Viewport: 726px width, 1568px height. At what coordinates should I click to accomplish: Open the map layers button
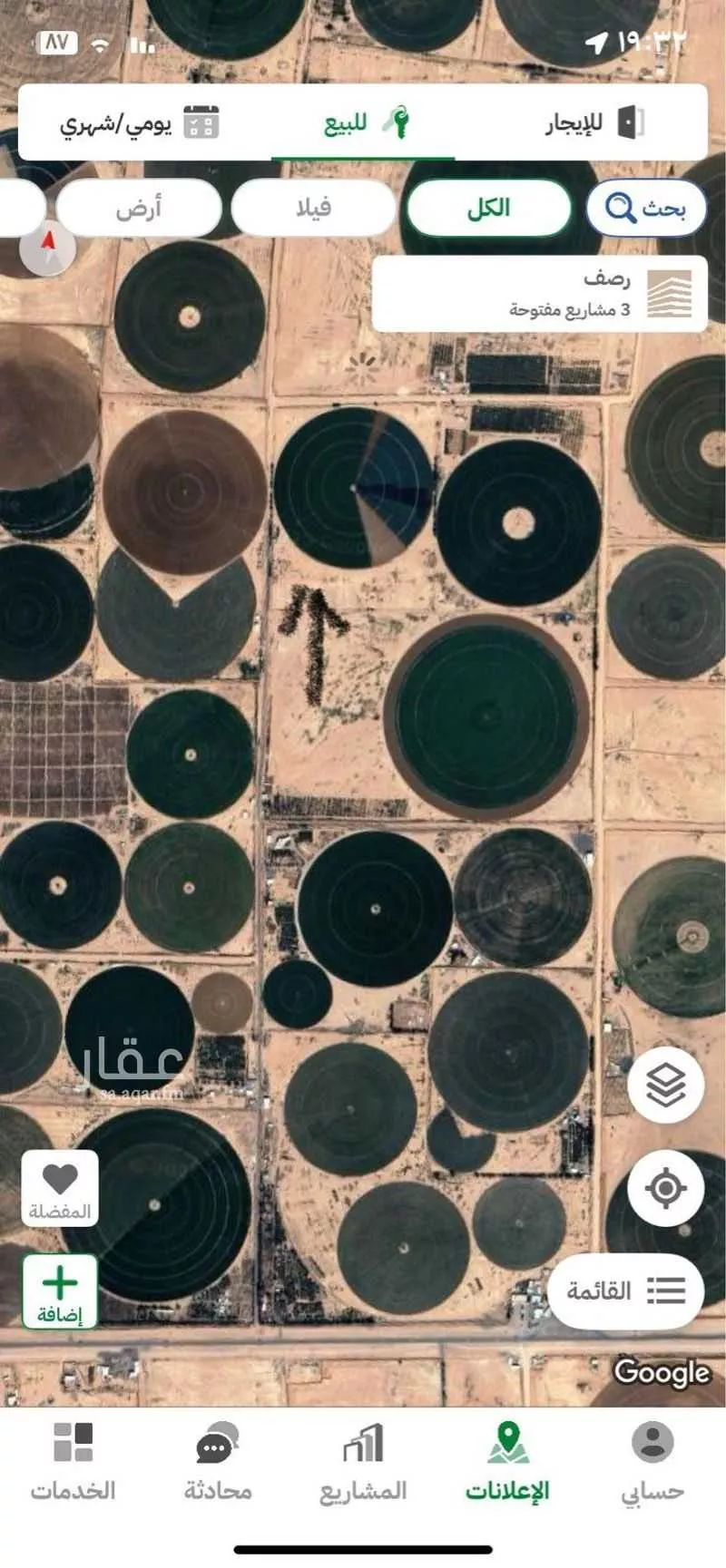666,1085
